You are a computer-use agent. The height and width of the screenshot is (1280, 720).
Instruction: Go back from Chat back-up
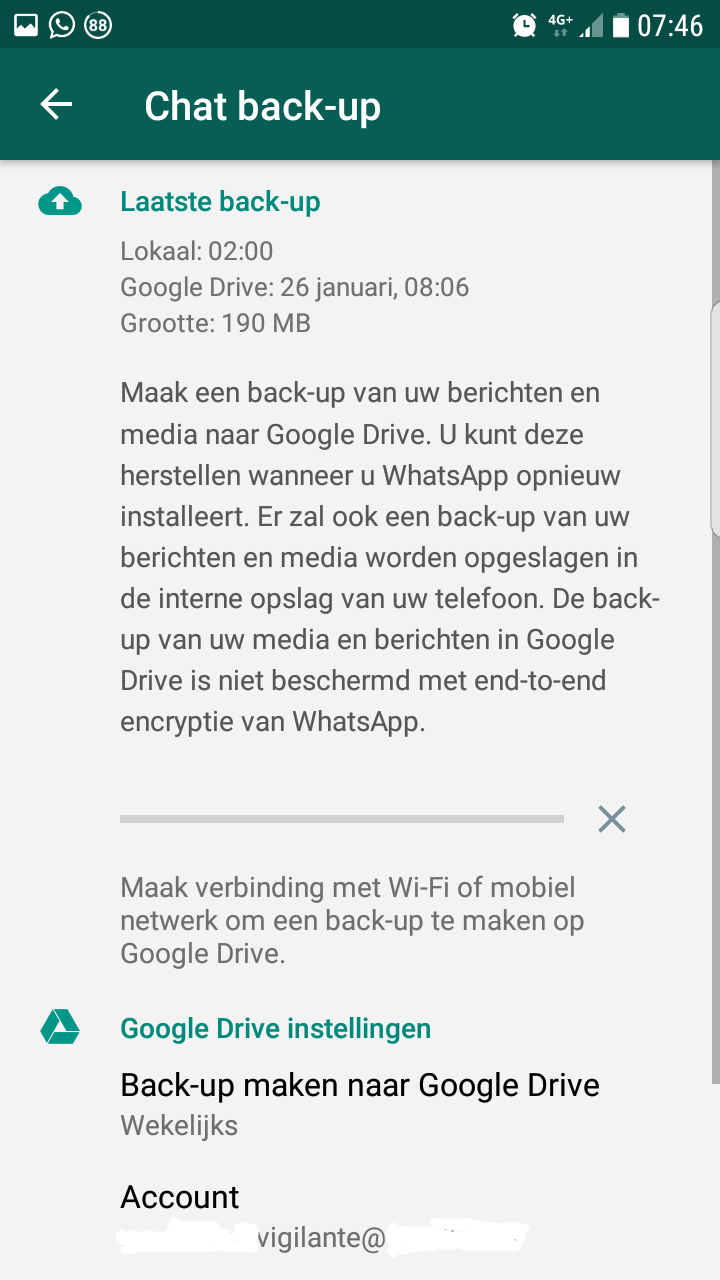click(57, 105)
